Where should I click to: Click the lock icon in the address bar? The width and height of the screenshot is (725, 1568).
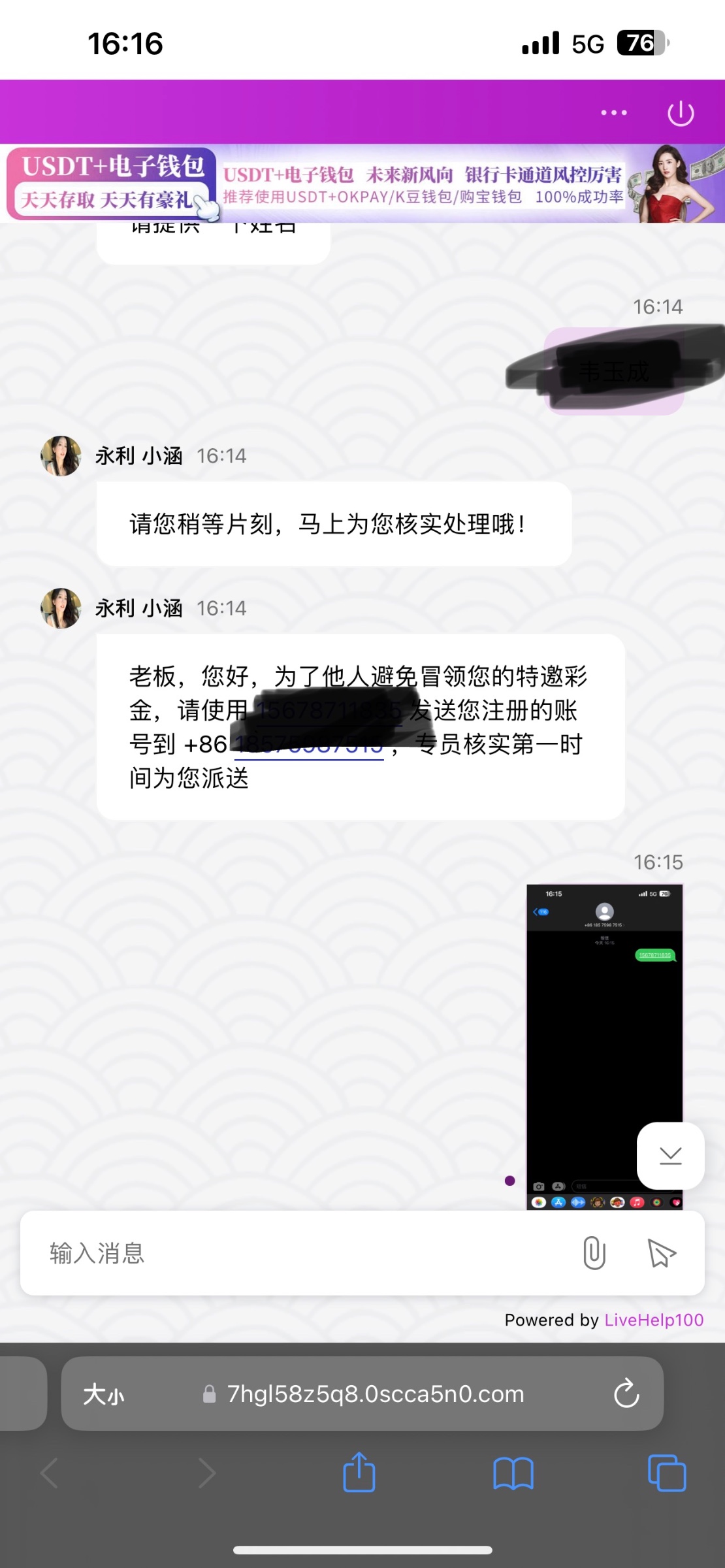point(210,1393)
